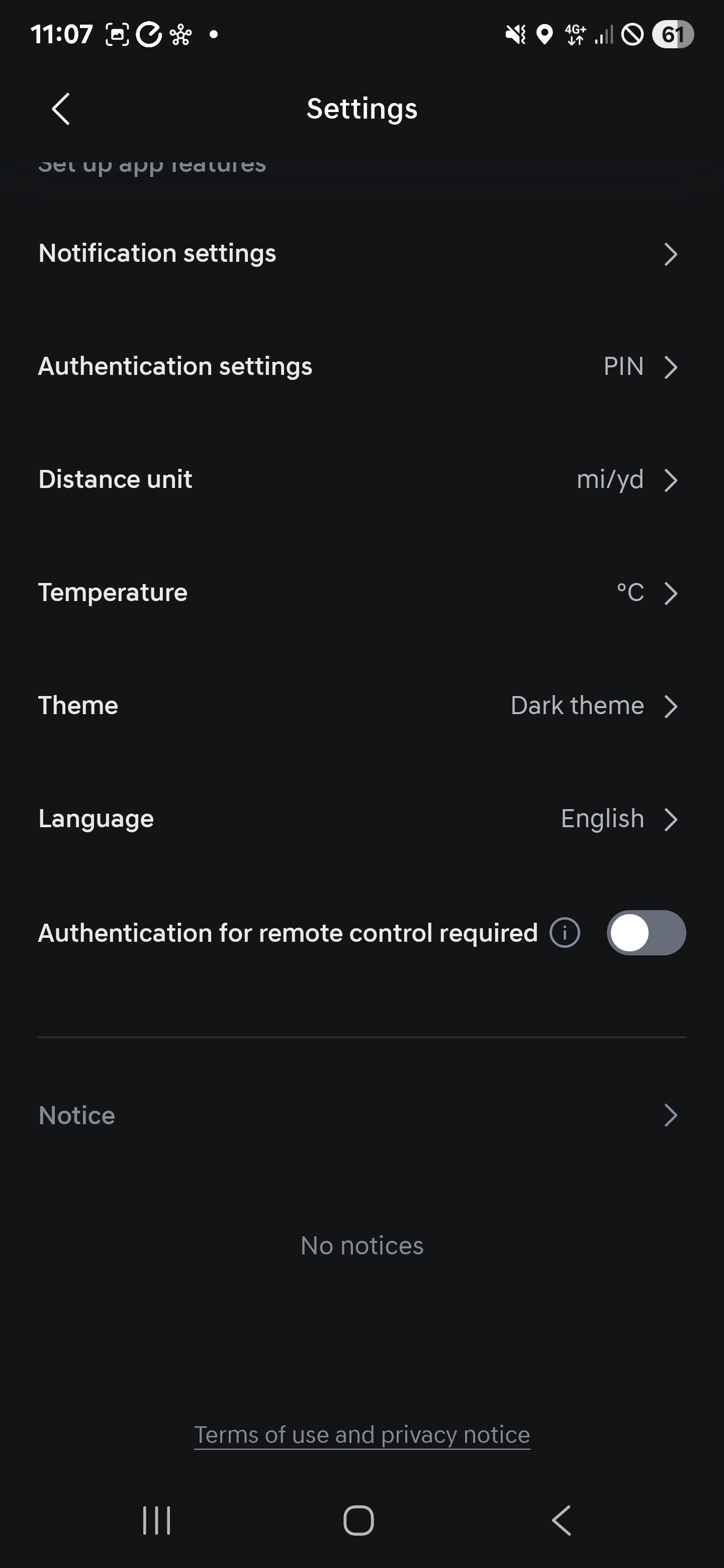The height and width of the screenshot is (1568, 724).
Task: Change the Distance unit
Action: click(x=361, y=479)
